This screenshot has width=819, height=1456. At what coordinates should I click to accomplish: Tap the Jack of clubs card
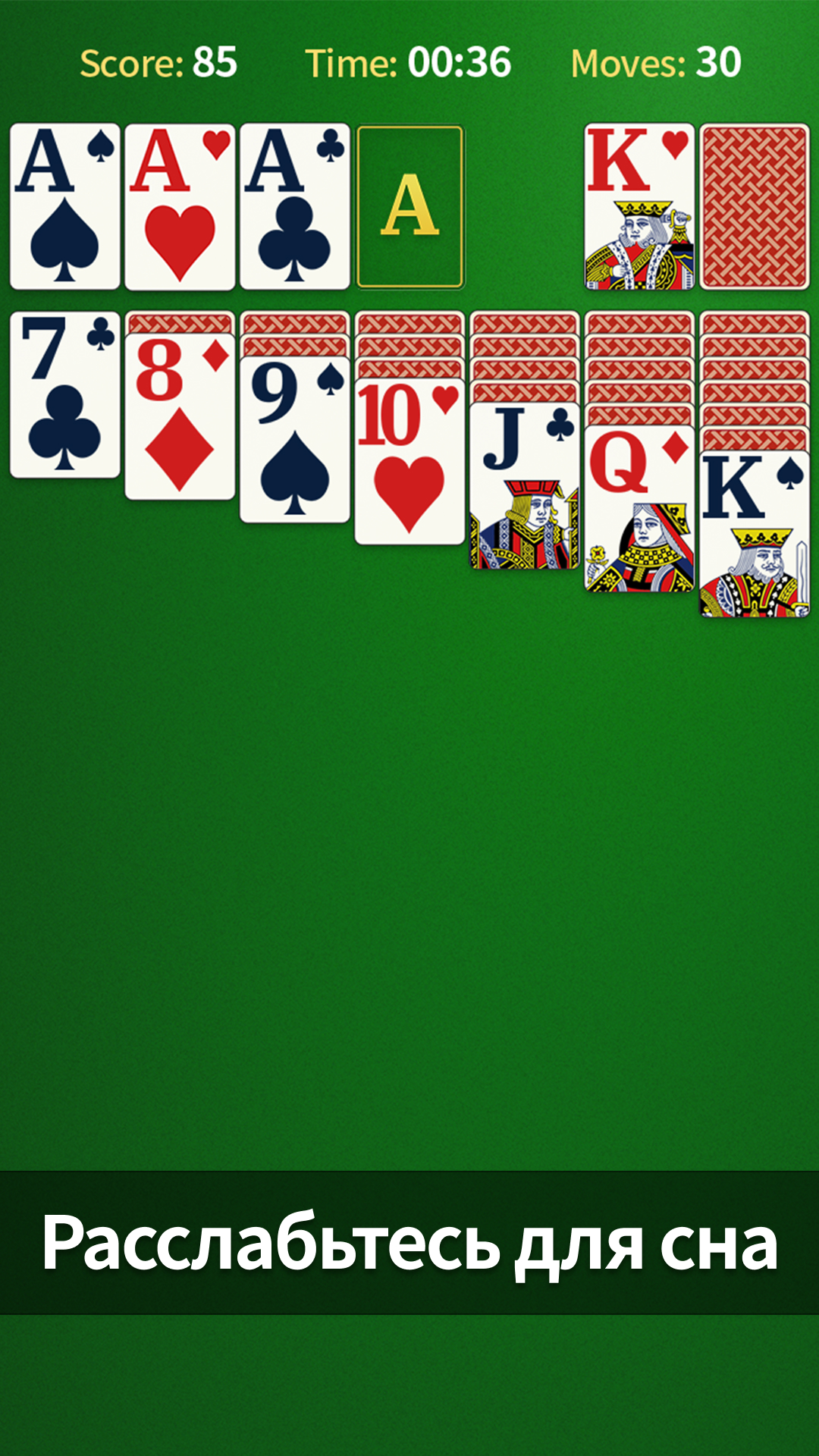pos(525,485)
